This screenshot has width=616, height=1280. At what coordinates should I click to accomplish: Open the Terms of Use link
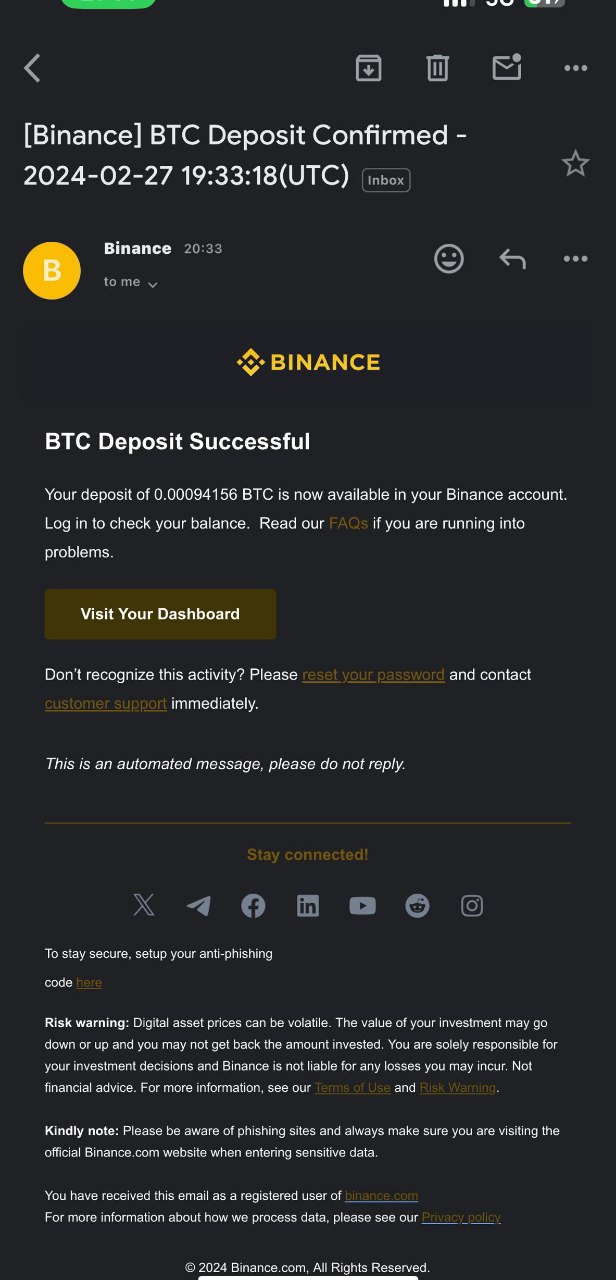click(352, 1088)
